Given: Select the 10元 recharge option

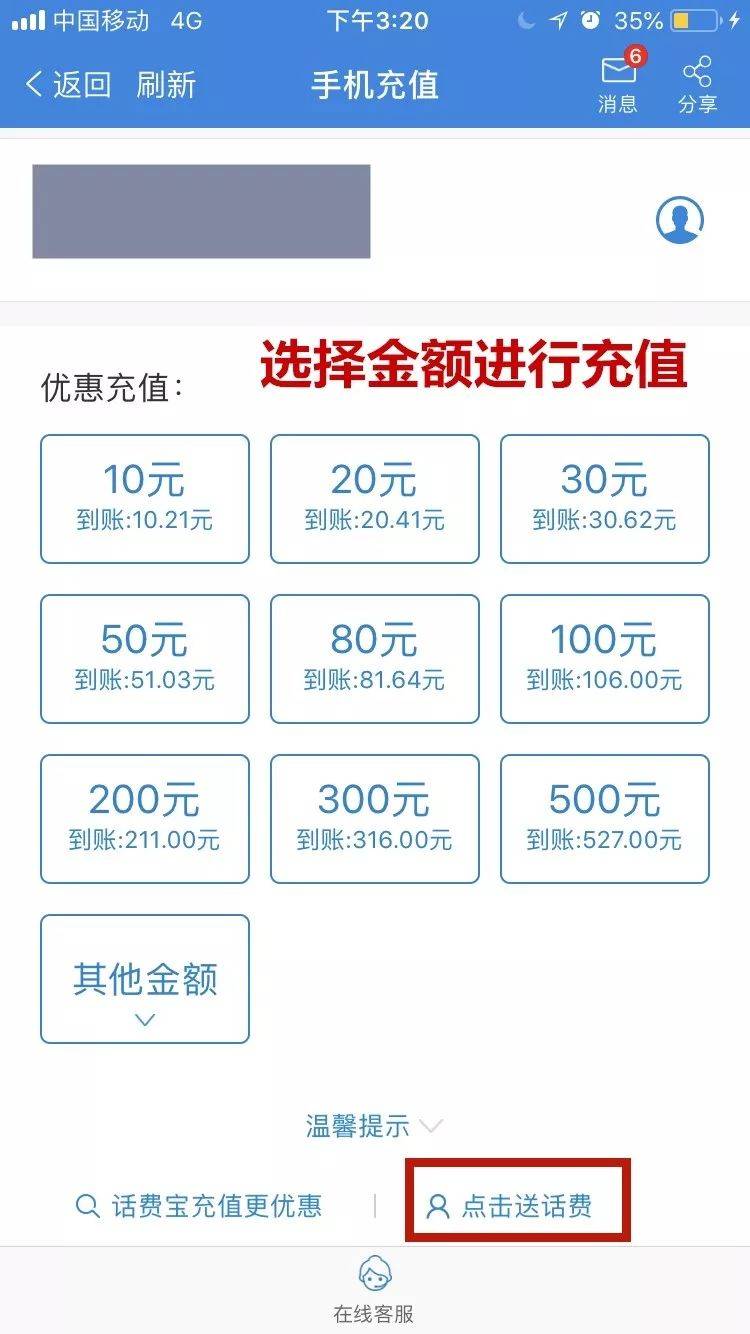Looking at the screenshot, I should pos(145,499).
